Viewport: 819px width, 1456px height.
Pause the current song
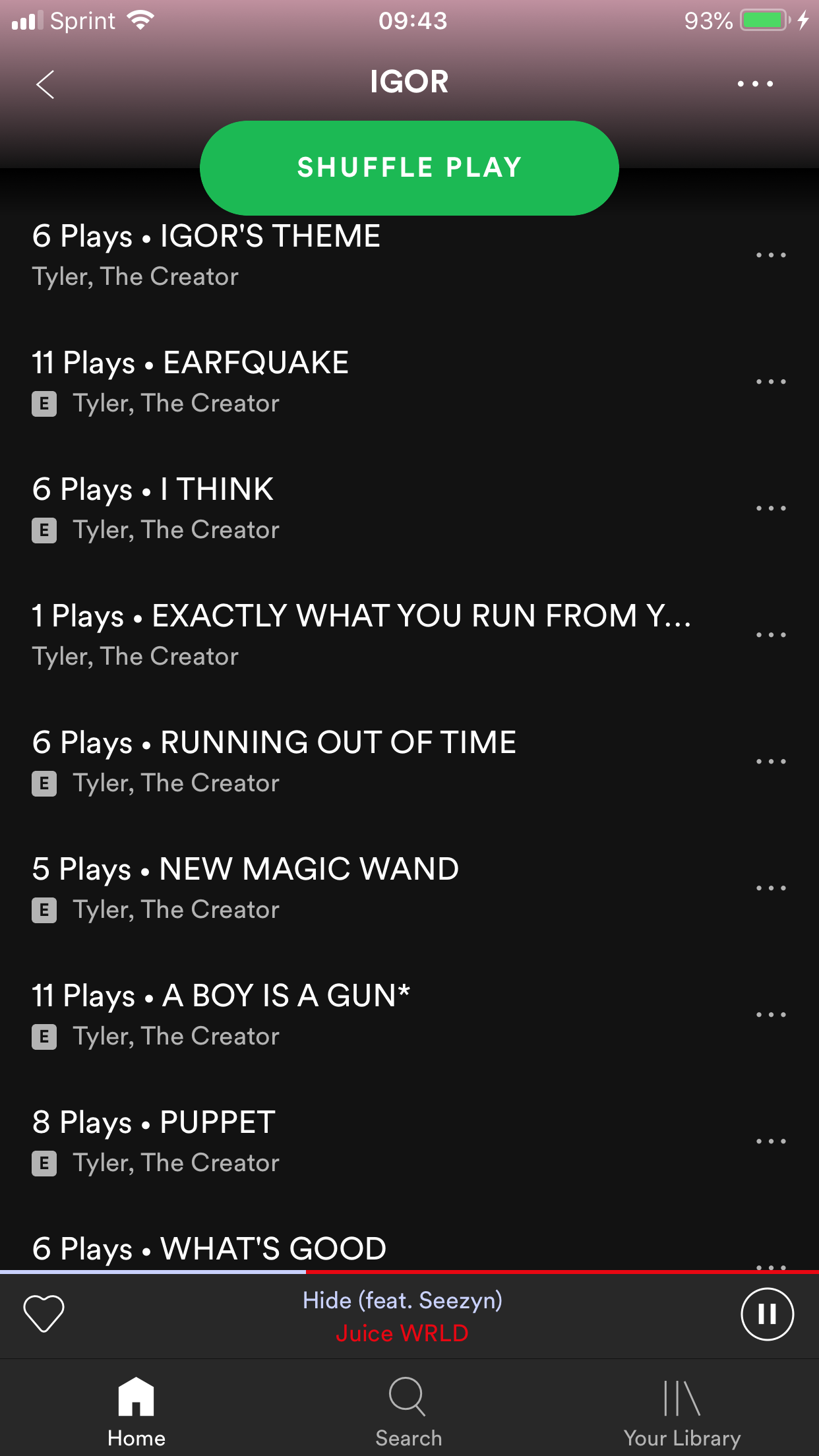(767, 1314)
